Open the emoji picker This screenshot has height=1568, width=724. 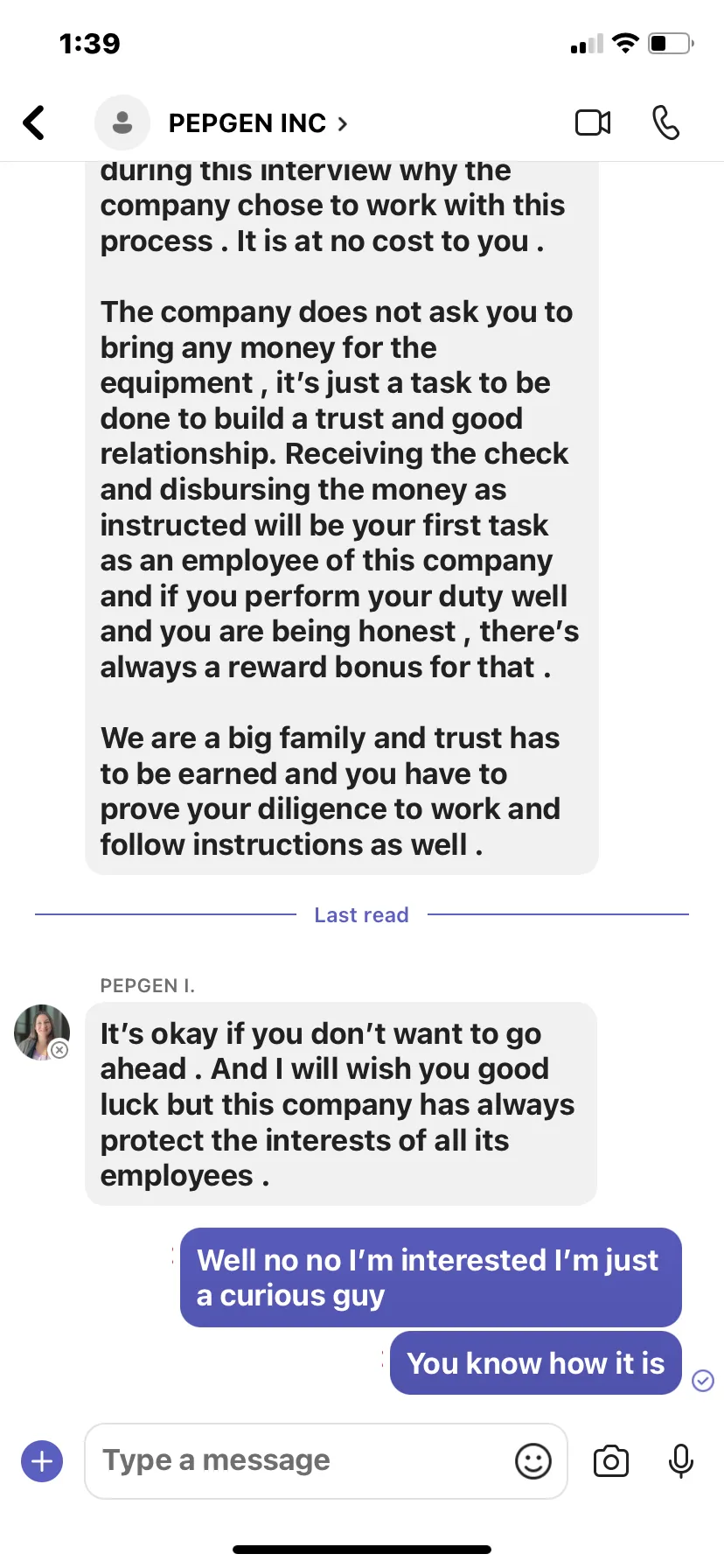(x=533, y=1461)
